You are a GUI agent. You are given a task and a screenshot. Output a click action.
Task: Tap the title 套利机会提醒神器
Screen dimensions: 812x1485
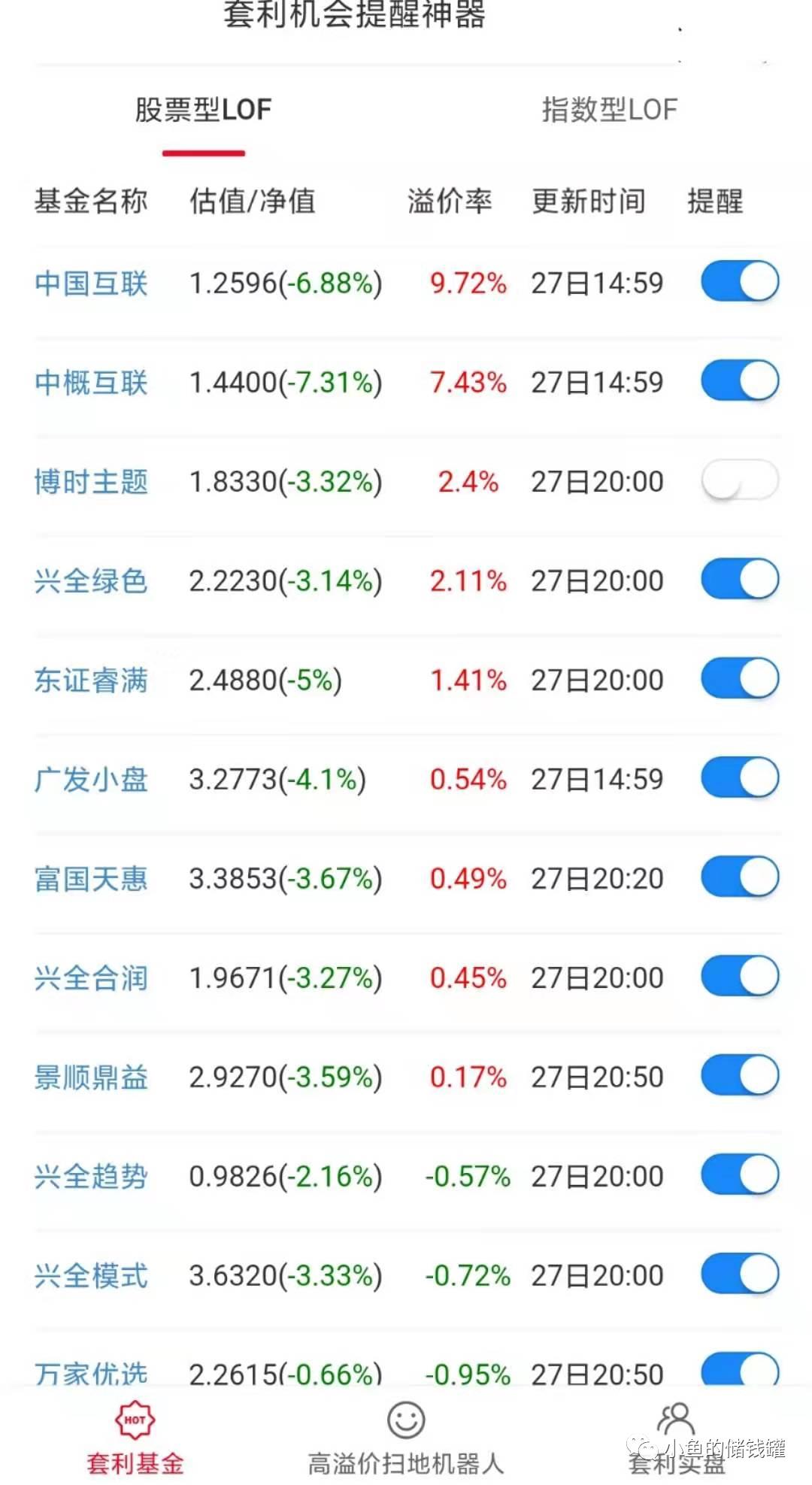pyautogui.click(x=356, y=14)
